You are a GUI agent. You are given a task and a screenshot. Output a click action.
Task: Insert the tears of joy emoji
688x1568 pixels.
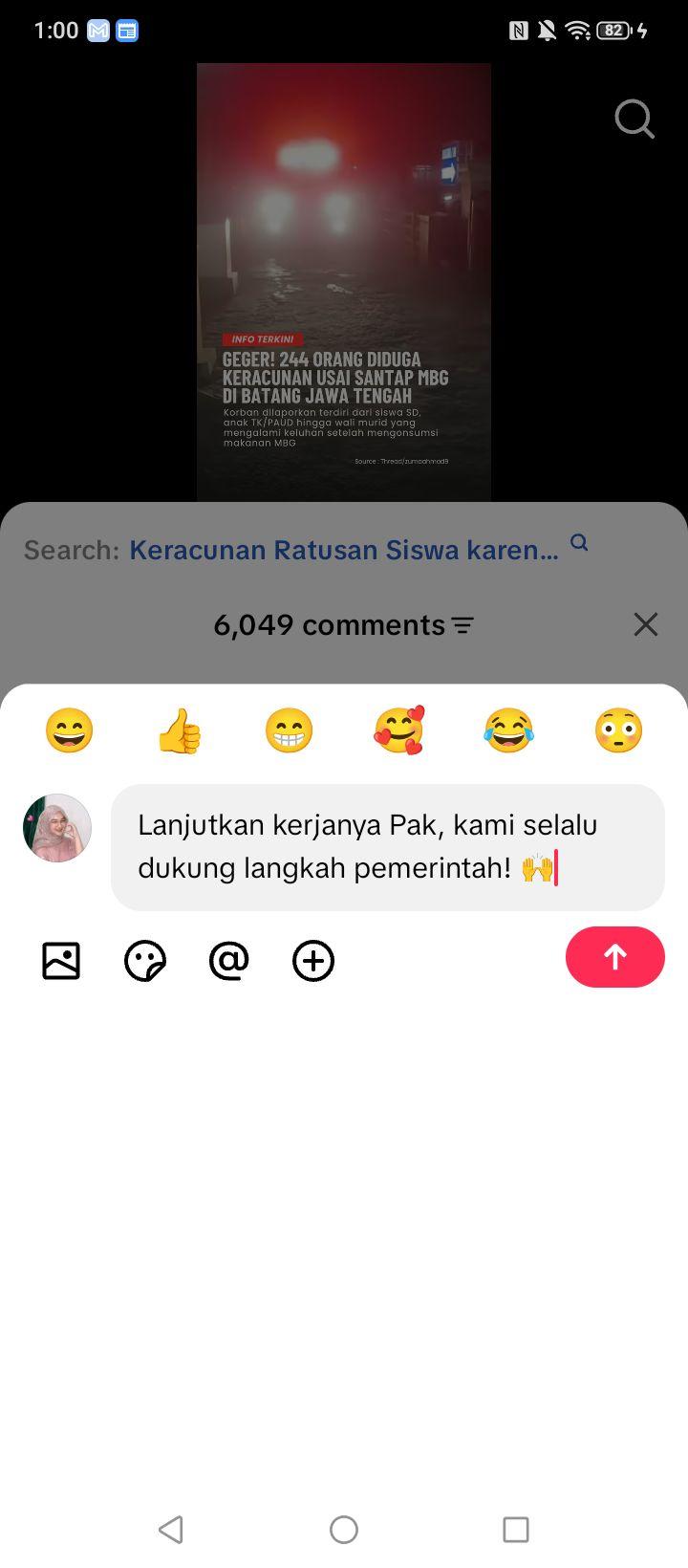(x=508, y=730)
